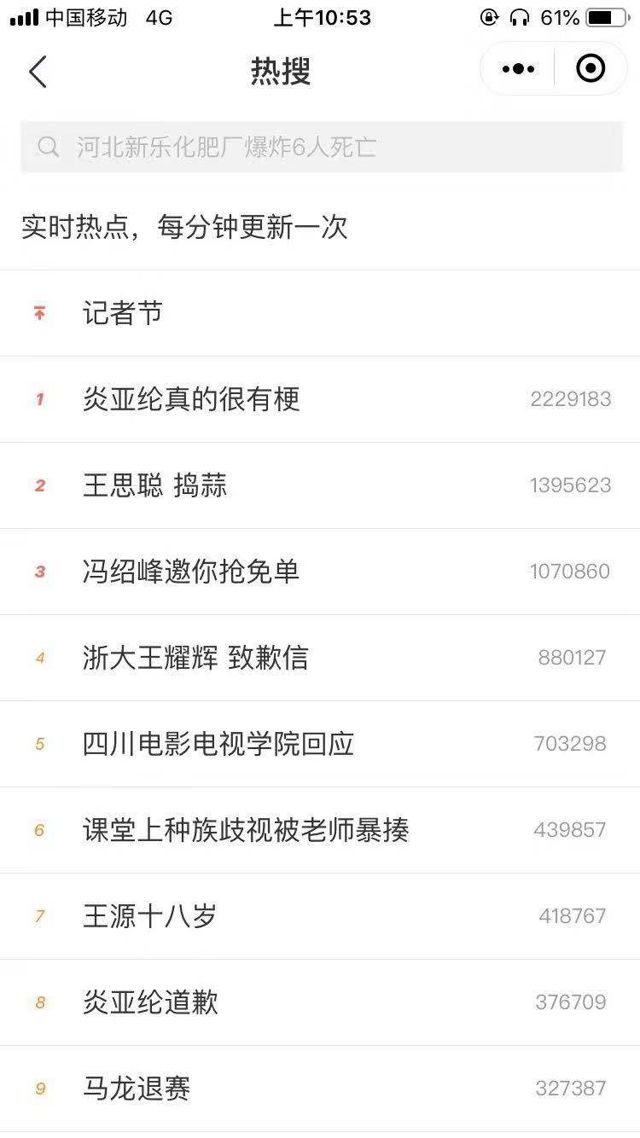
Task: Select 冯绍峰邀你抢免单 from the list
Action: click(x=191, y=572)
